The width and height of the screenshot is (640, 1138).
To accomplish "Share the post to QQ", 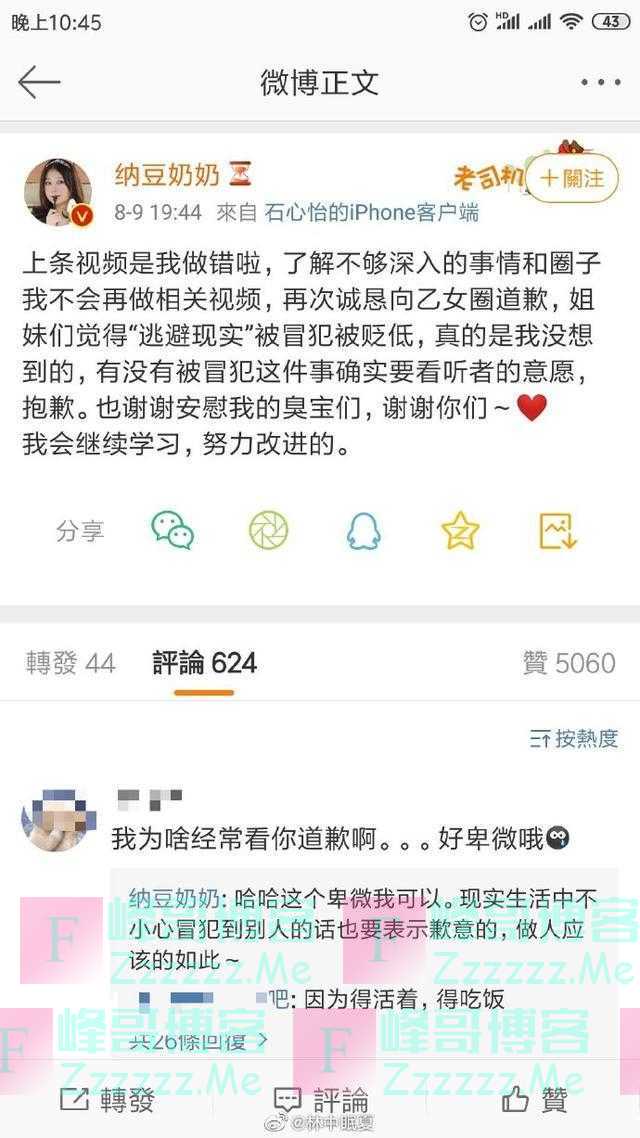I will click(363, 530).
